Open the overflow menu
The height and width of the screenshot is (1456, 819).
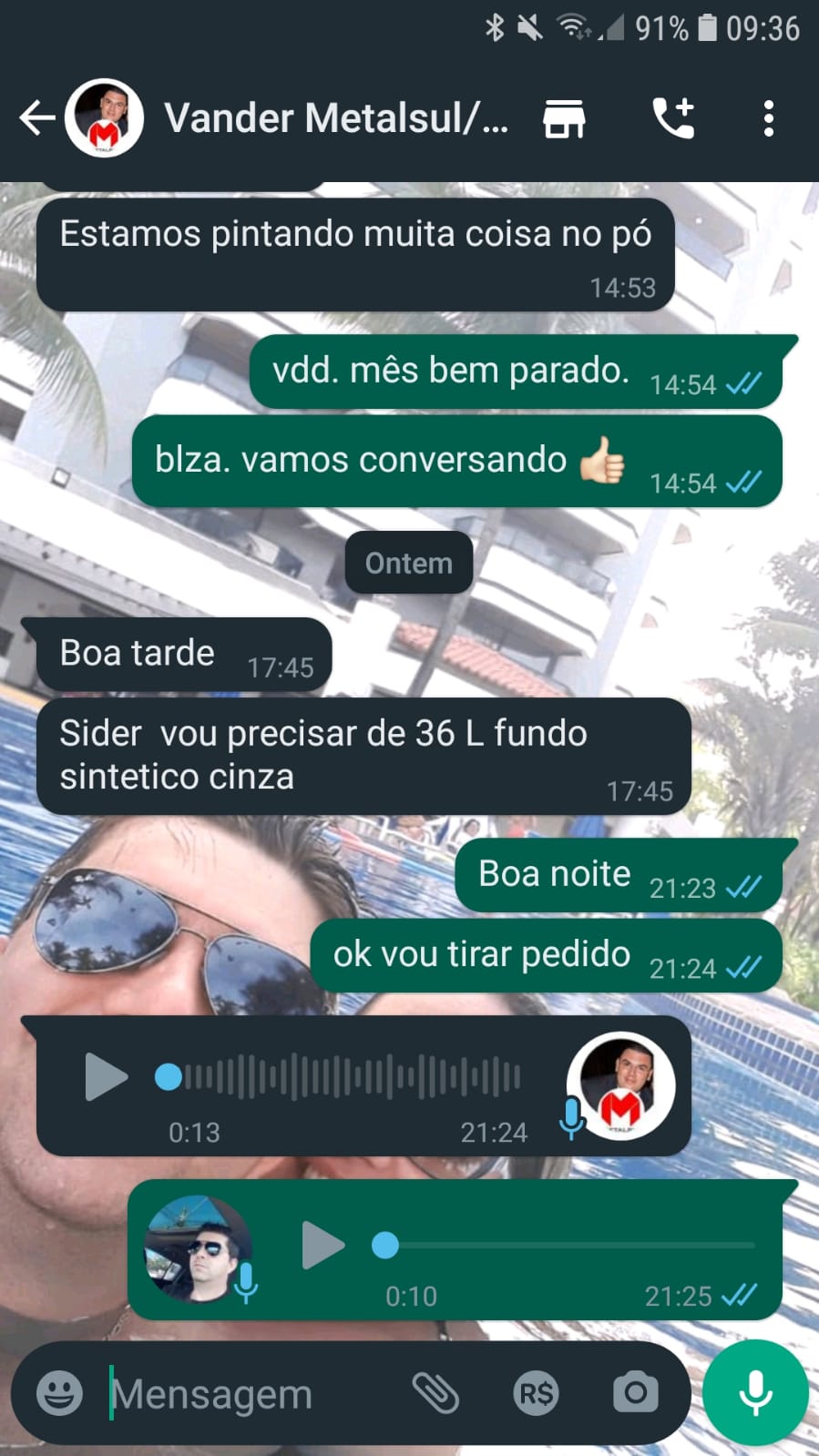tap(768, 118)
